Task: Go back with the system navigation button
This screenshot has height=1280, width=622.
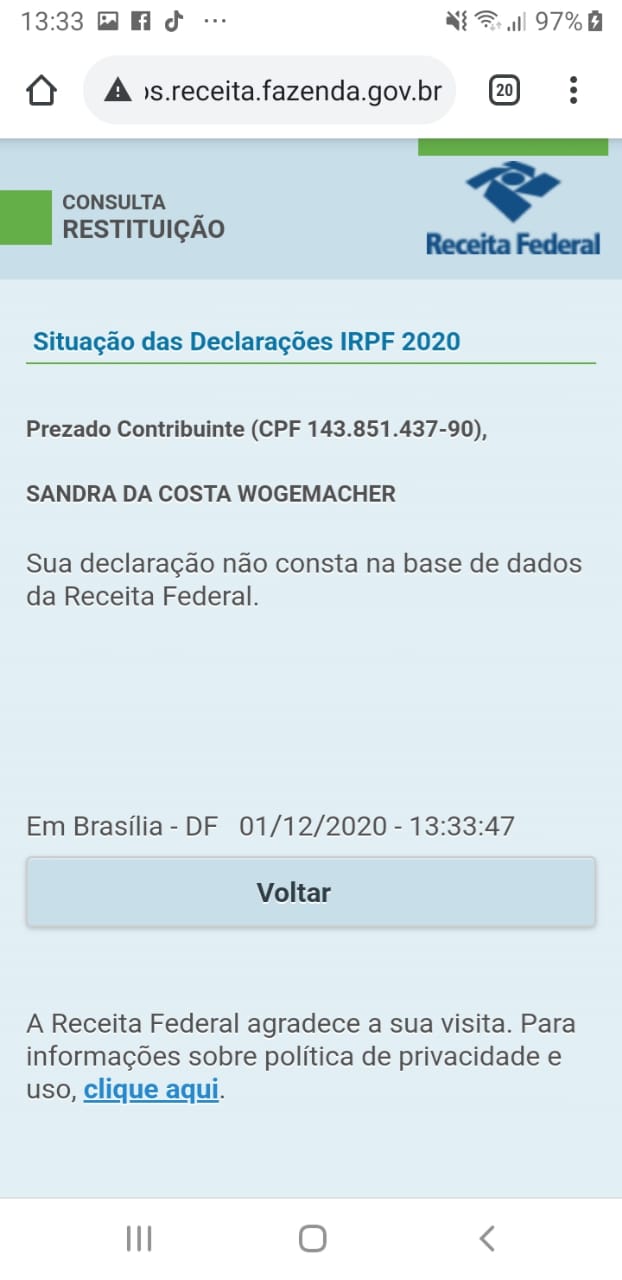Action: 487,1239
